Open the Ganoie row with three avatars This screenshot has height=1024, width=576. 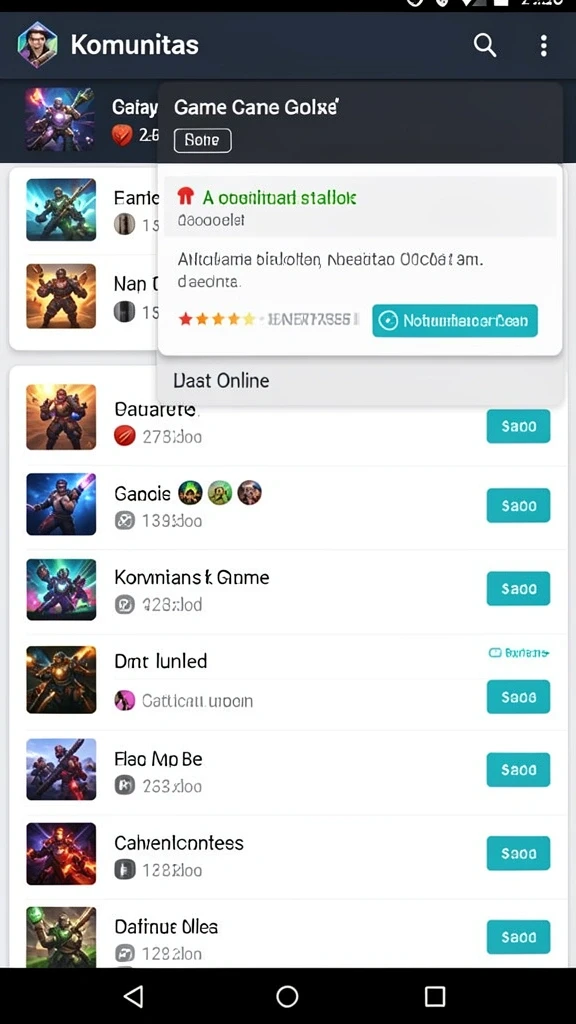(287, 506)
